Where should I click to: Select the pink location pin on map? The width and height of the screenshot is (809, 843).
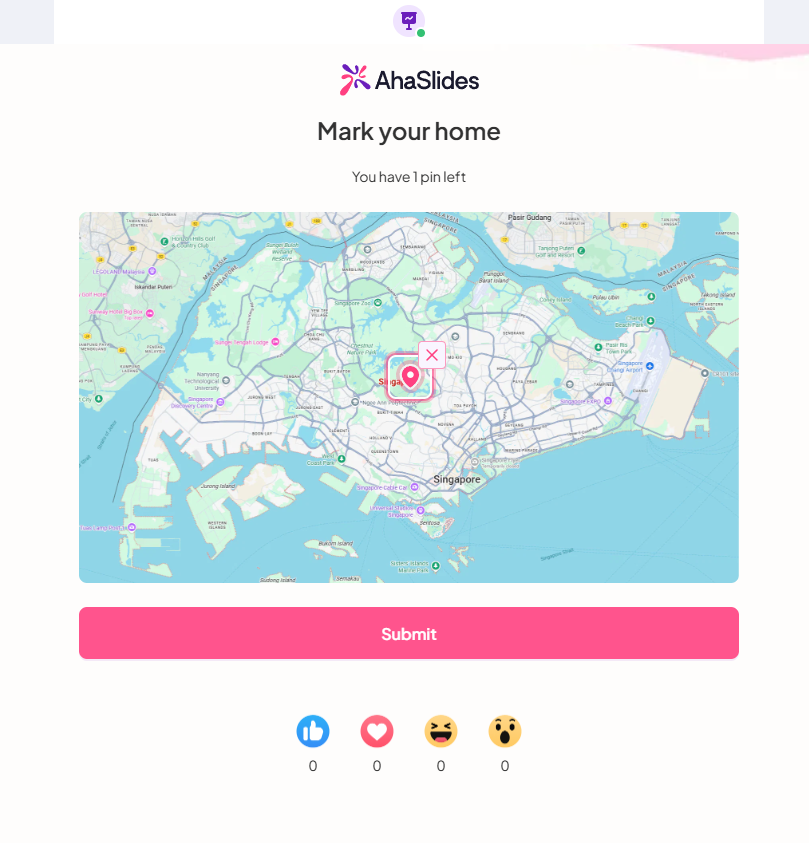point(409,377)
